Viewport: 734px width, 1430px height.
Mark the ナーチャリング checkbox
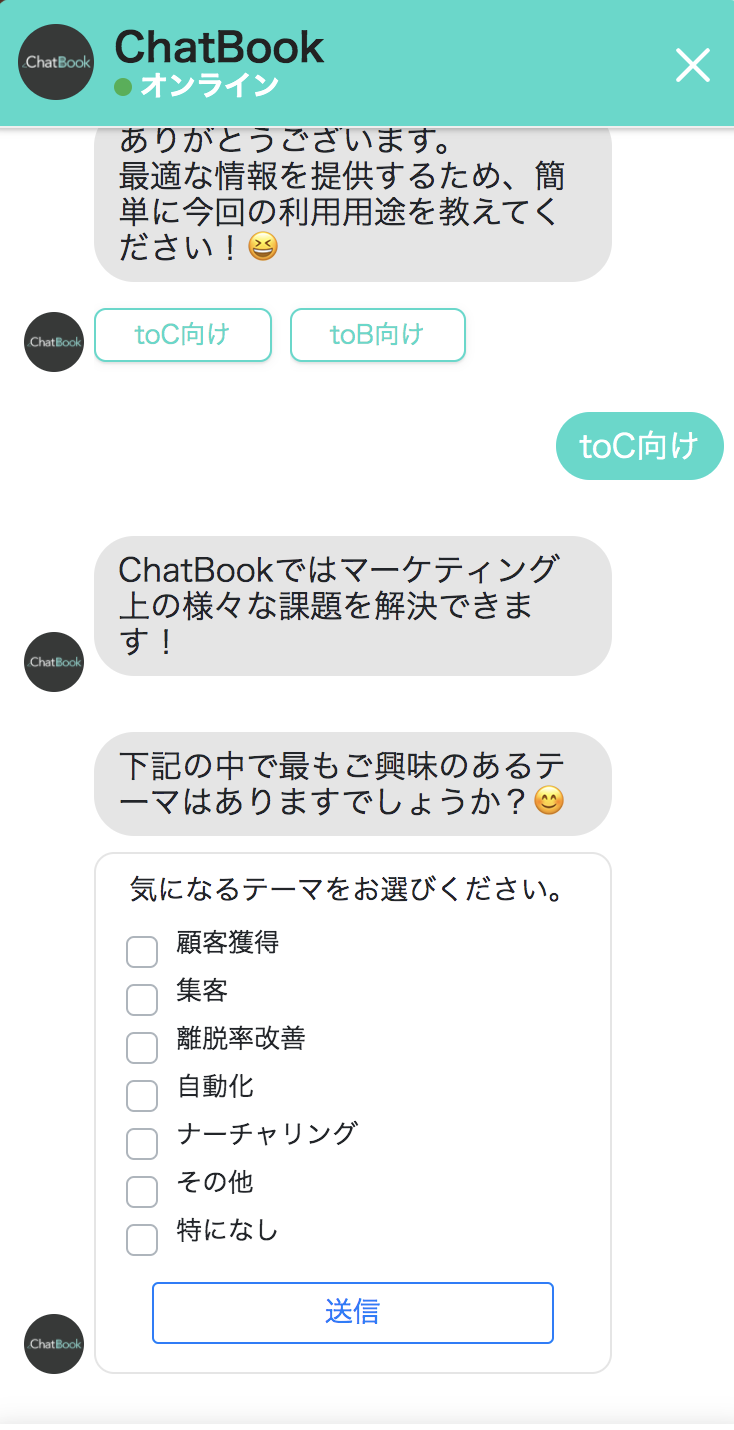pyautogui.click(x=142, y=1144)
